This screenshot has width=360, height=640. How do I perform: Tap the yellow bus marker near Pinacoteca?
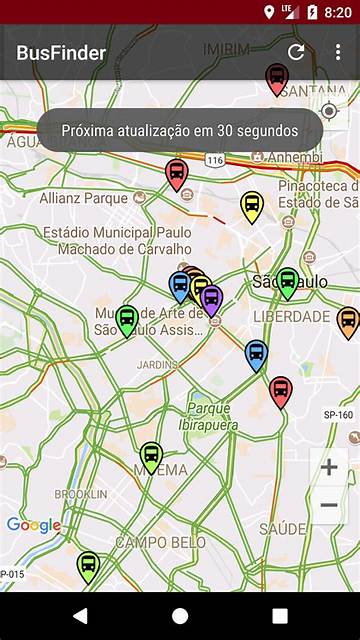252,207
